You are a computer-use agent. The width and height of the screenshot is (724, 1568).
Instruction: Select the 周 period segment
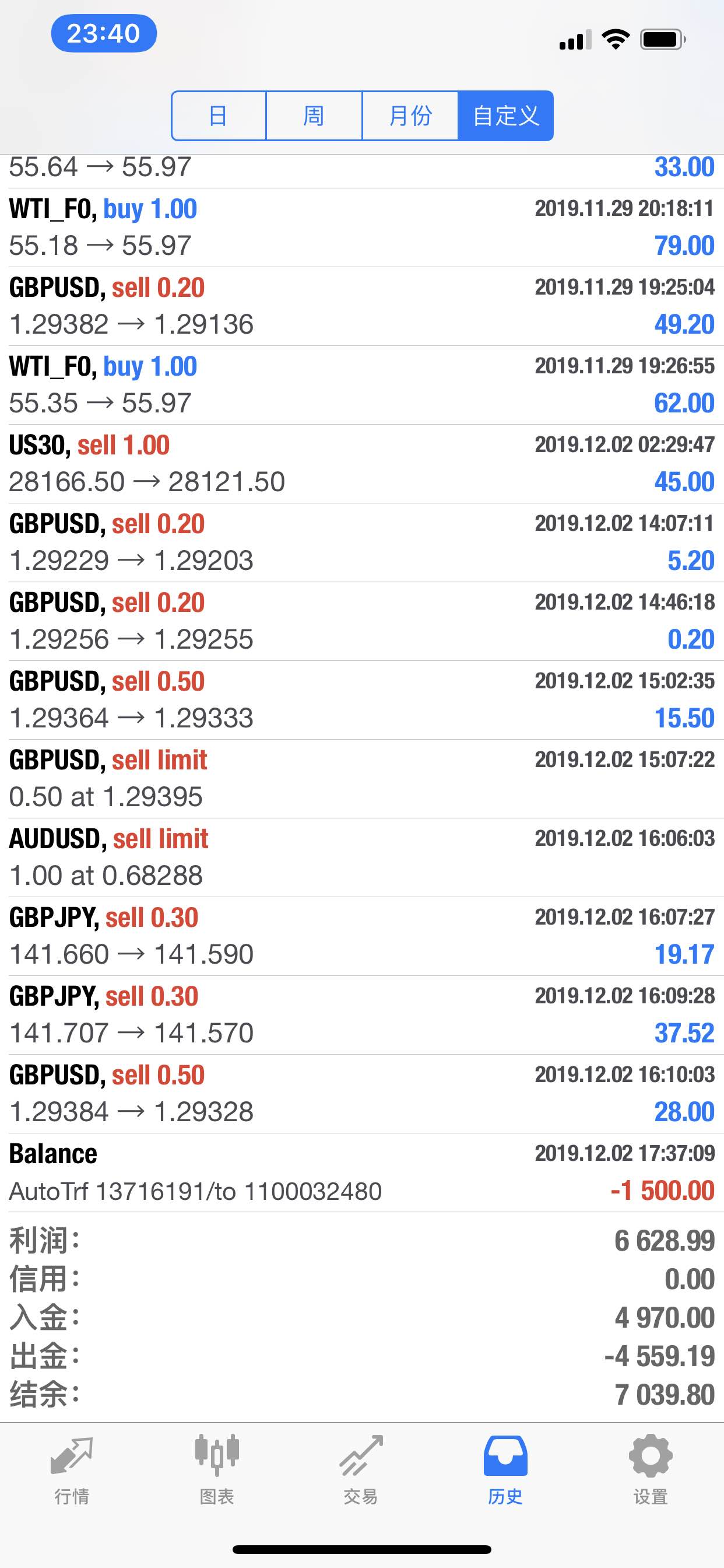click(314, 116)
